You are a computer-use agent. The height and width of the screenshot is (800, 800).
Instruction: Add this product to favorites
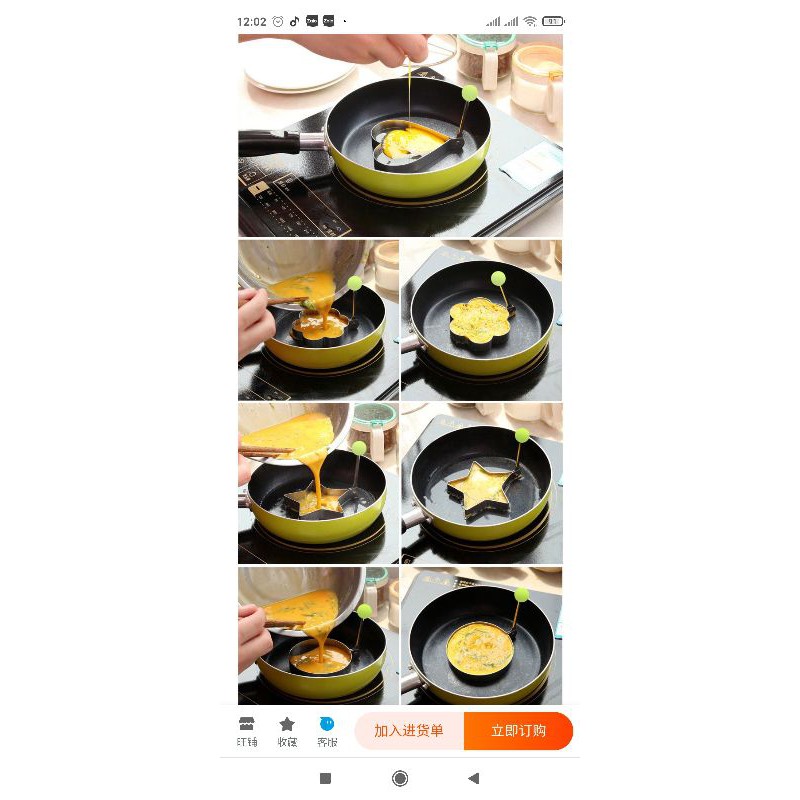287,732
